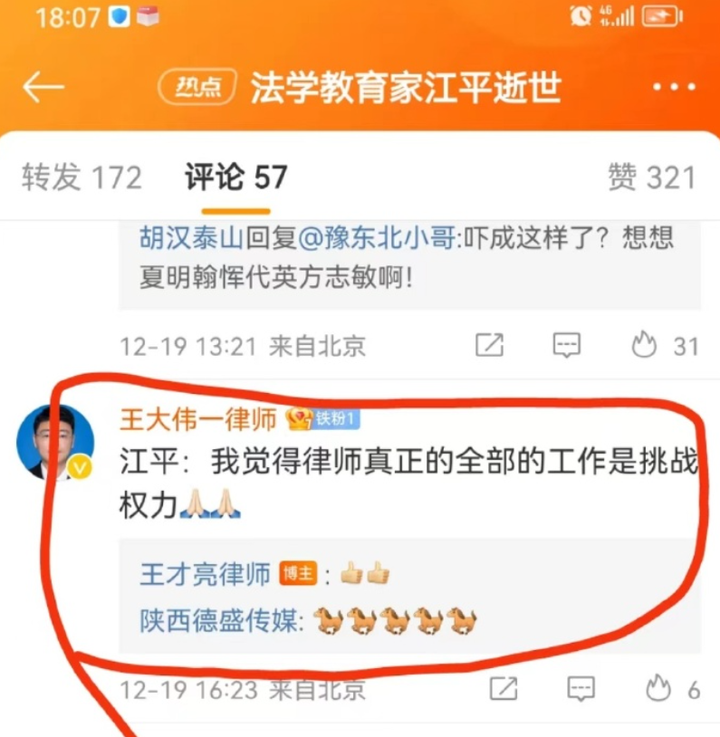
Task: Reply to the 12-19 13:21 comment
Action: [x=567, y=346]
